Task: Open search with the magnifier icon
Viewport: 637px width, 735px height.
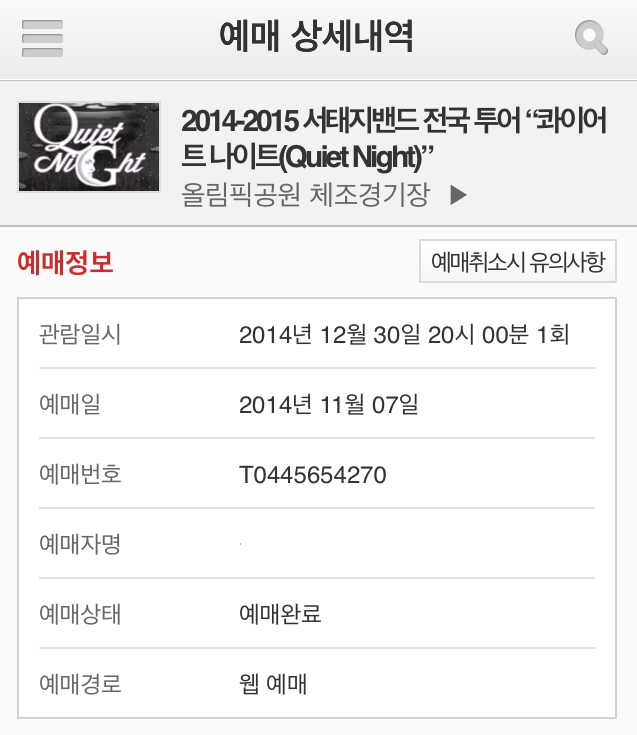Action: pyautogui.click(x=591, y=39)
